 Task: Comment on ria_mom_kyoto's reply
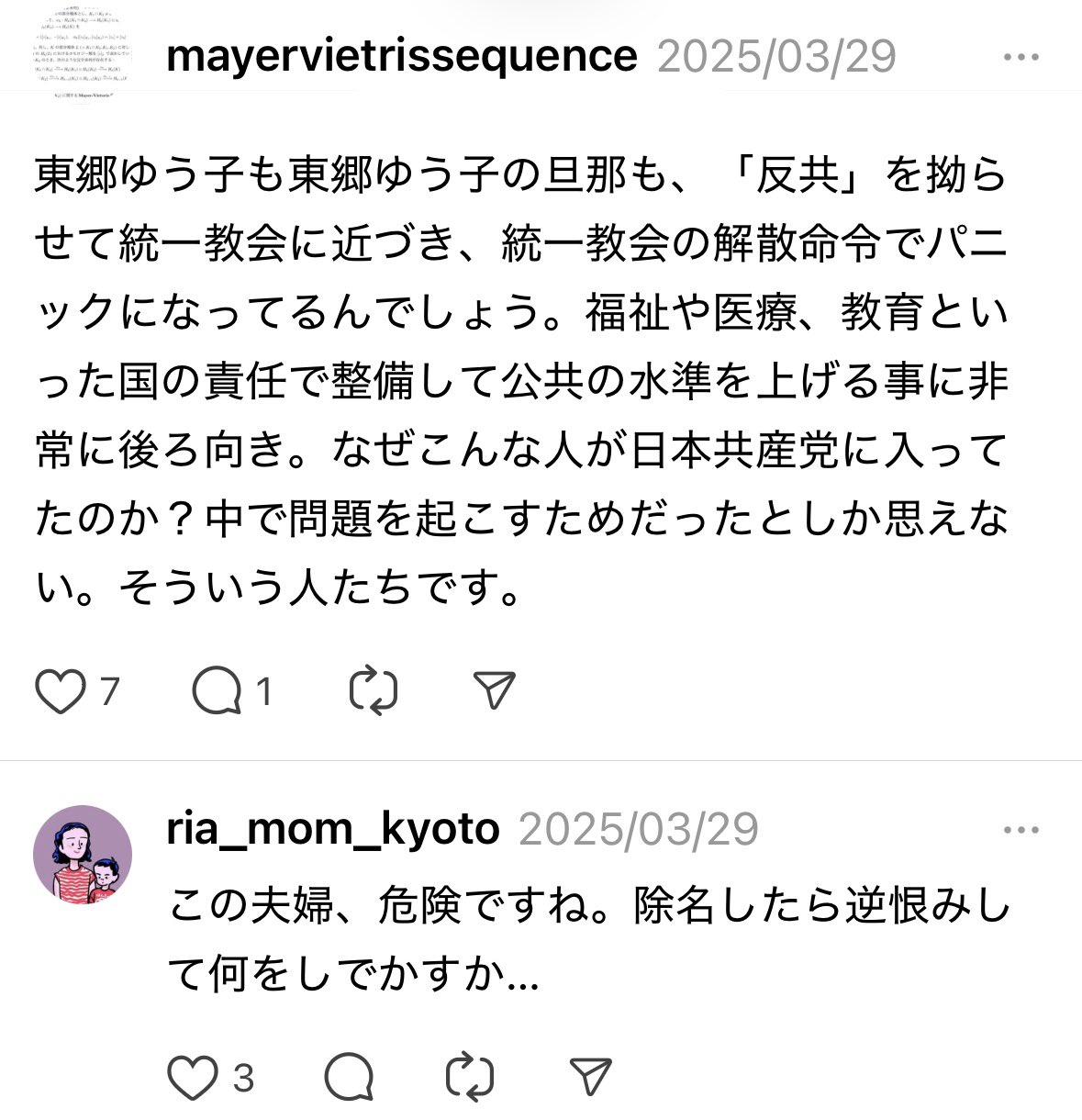pyautogui.click(x=349, y=1076)
